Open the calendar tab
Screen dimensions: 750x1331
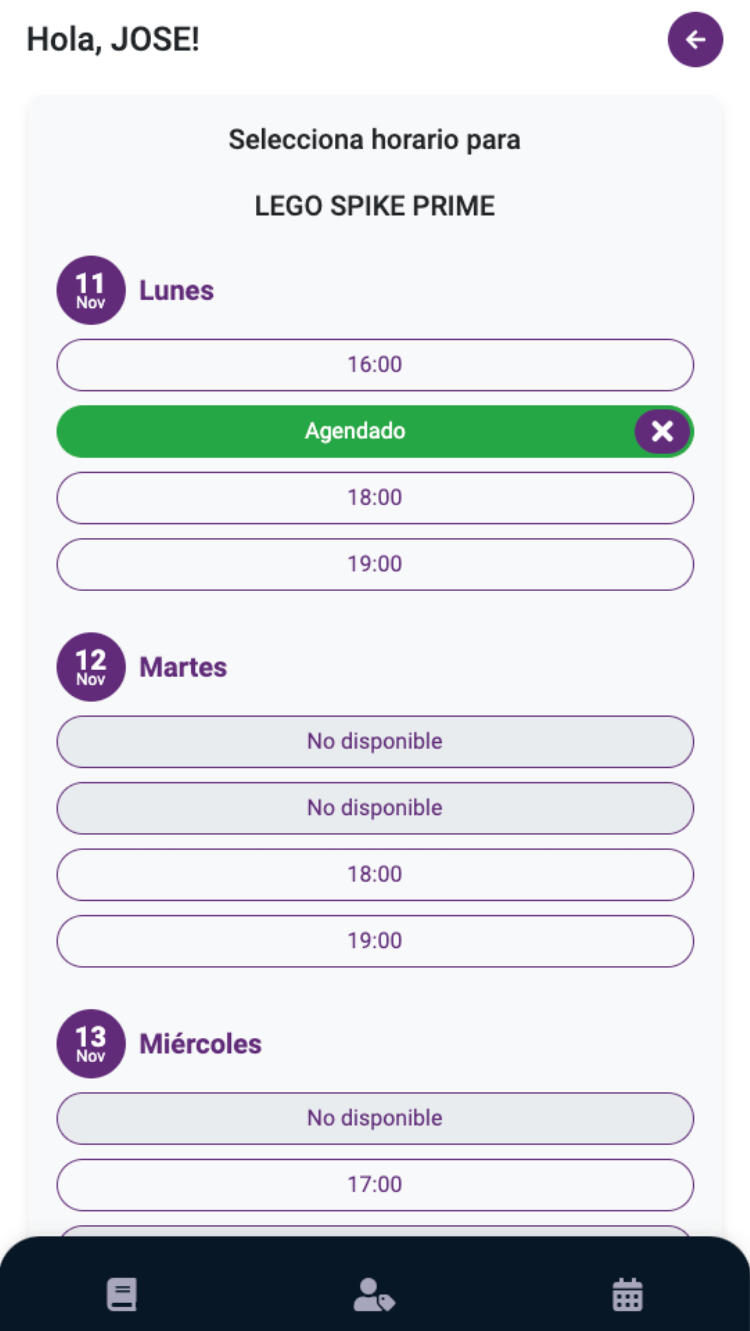click(x=627, y=1295)
